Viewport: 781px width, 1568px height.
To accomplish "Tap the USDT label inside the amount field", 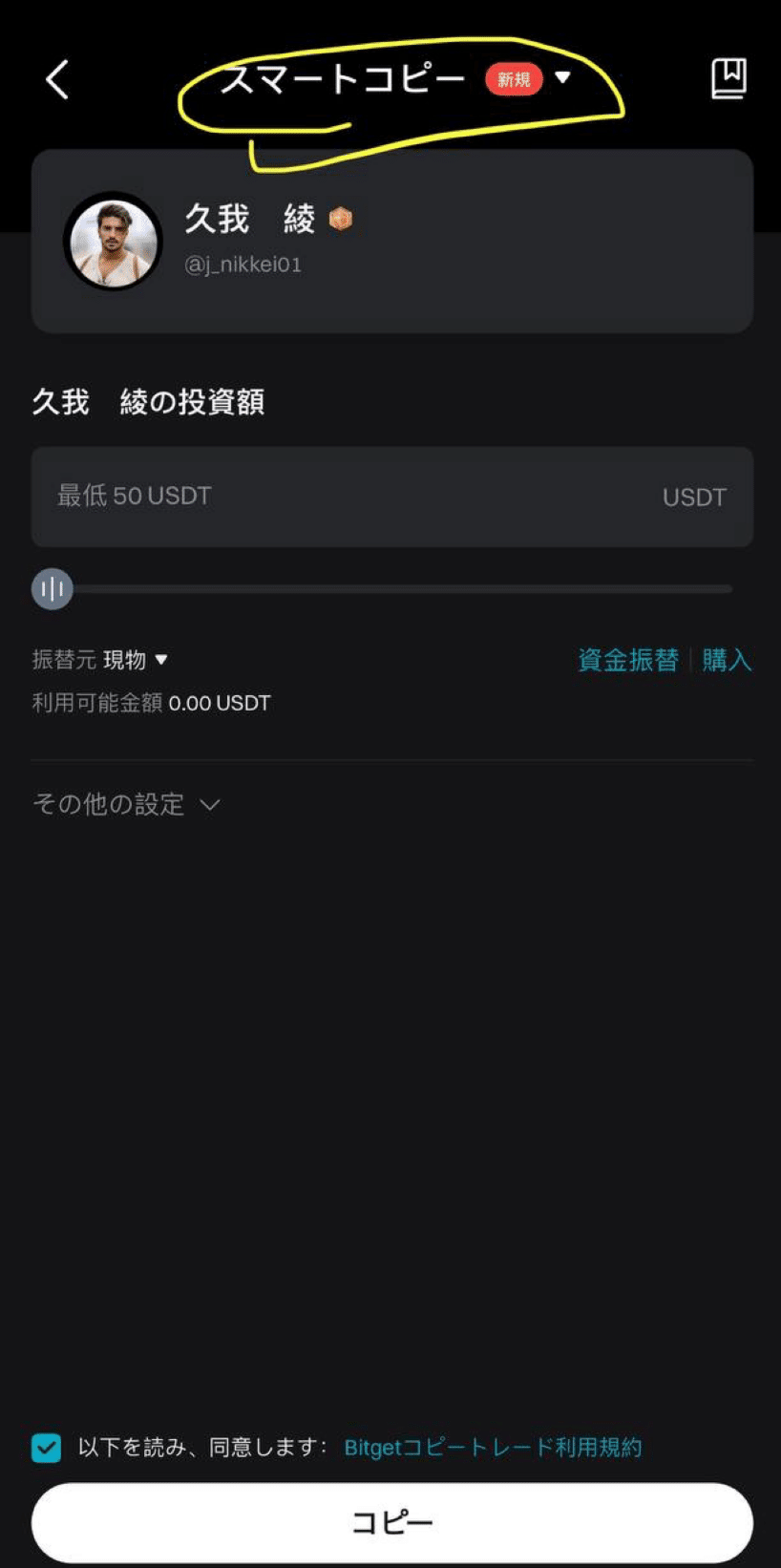I will [x=694, y=497].
